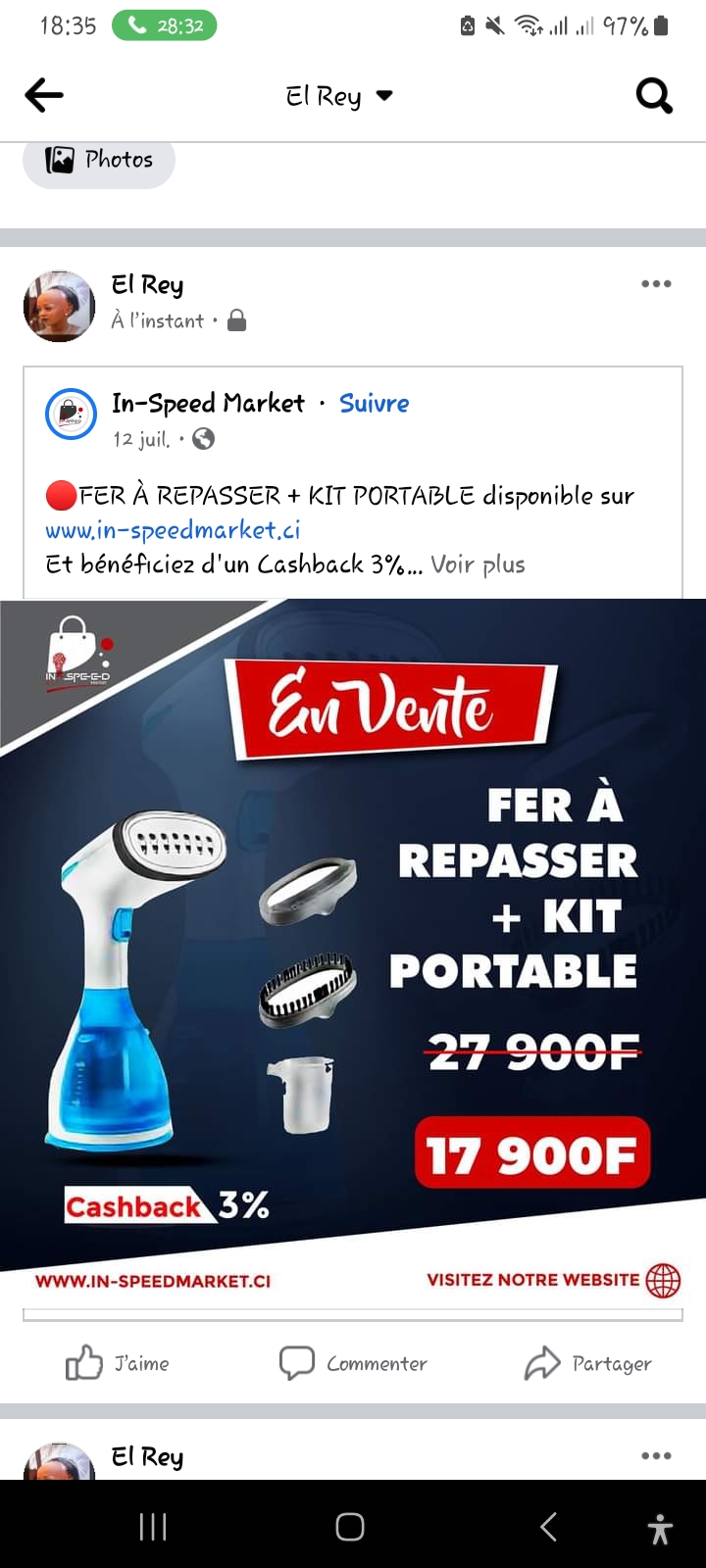Open the ongoing call chip in status bar
This screenshot has width=706, height=1568.
pyautogui.click(x=164, y=25)
